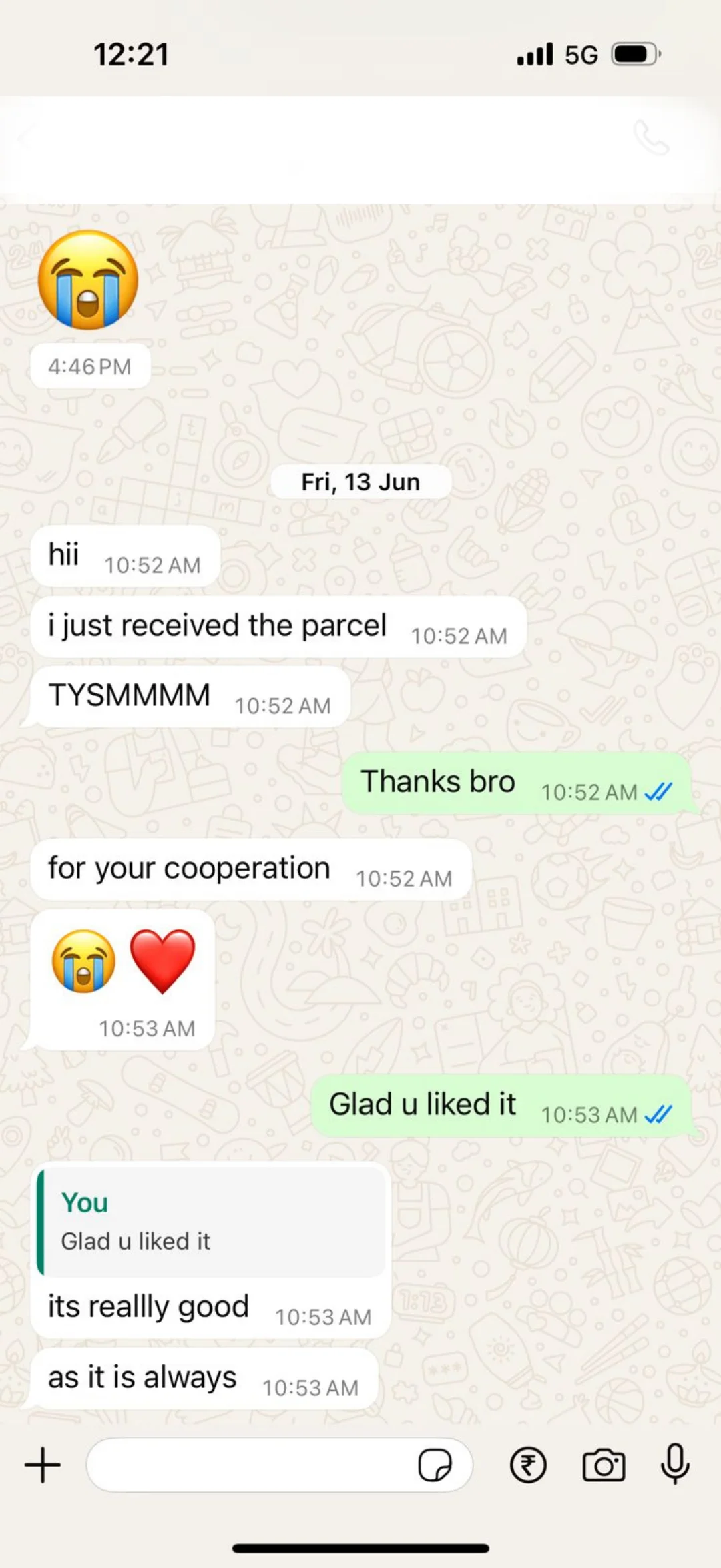Open the attachment plus menu

(43, 1465)
